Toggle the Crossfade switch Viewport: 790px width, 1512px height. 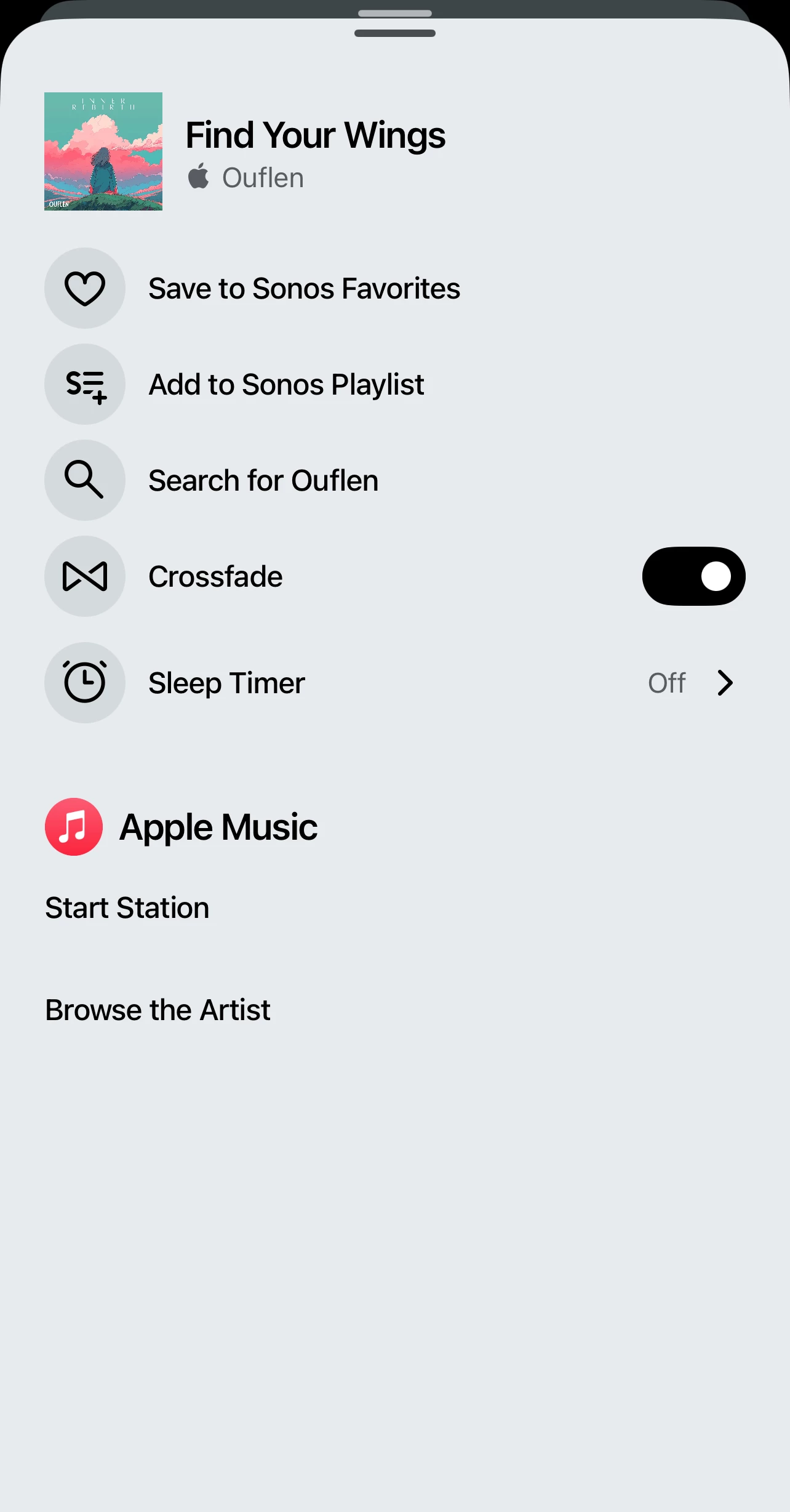pyautogui.click(x=693, y=576)
